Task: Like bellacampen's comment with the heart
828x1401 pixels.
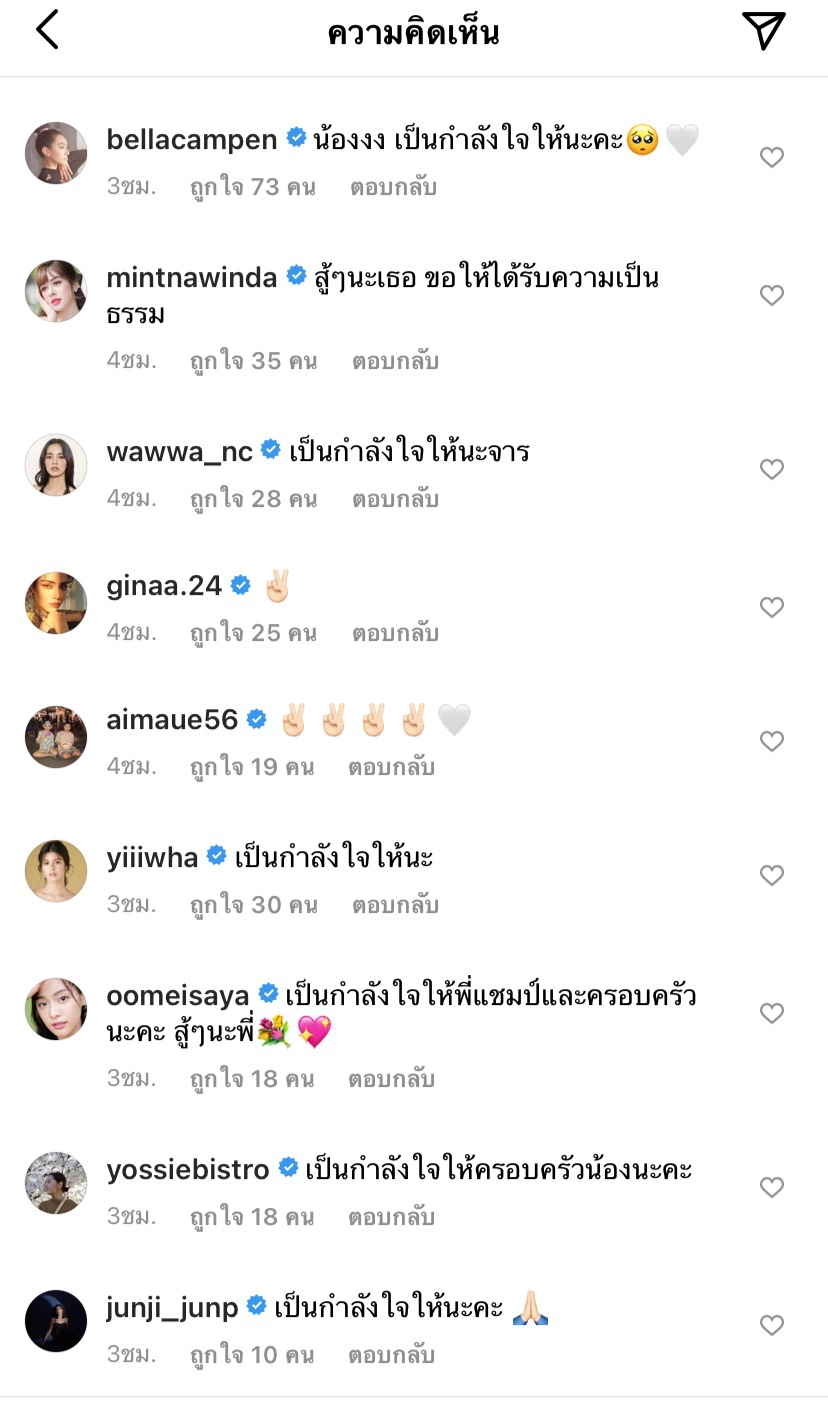Action: 772,157
